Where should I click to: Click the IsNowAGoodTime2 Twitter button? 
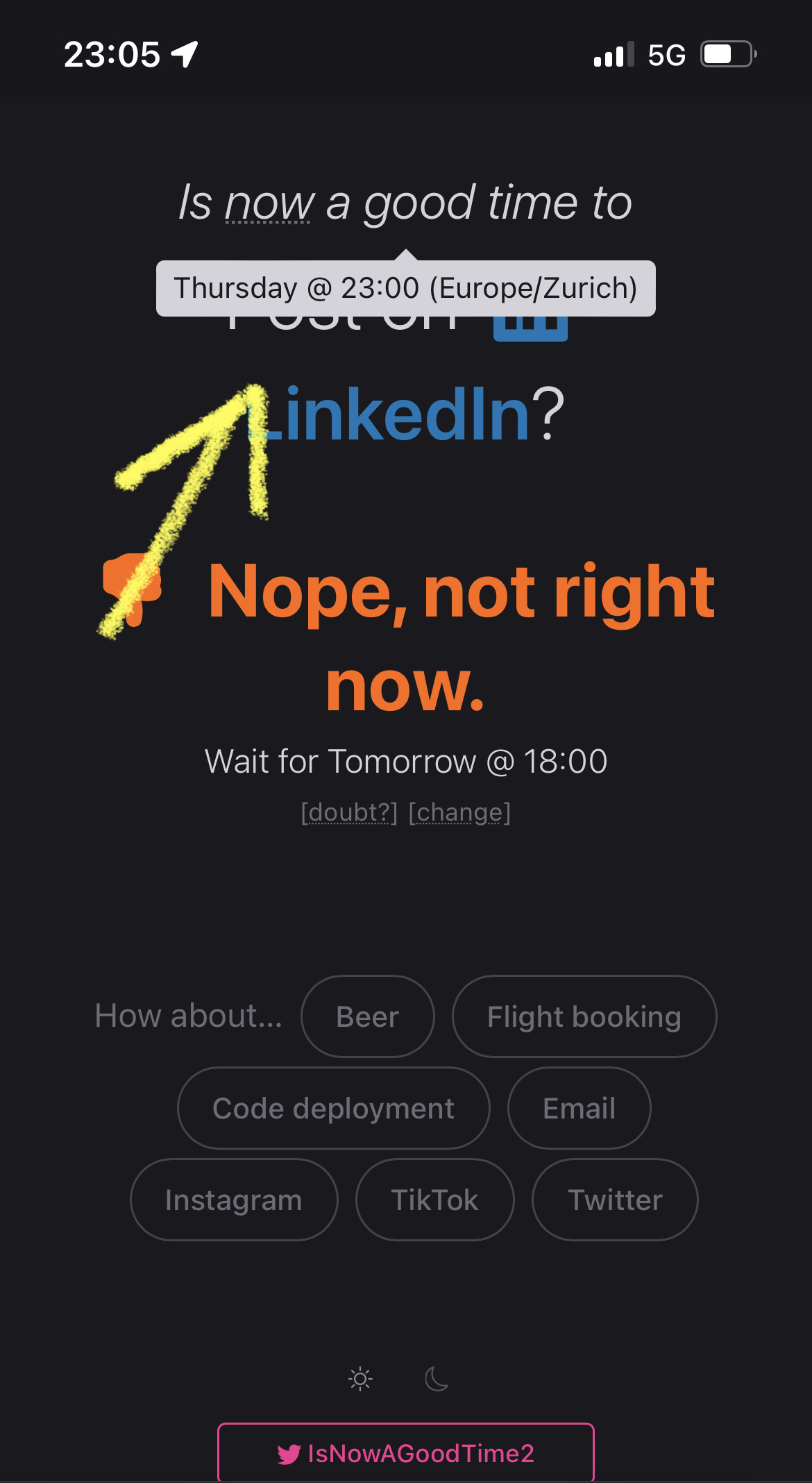pos(406,1452)
